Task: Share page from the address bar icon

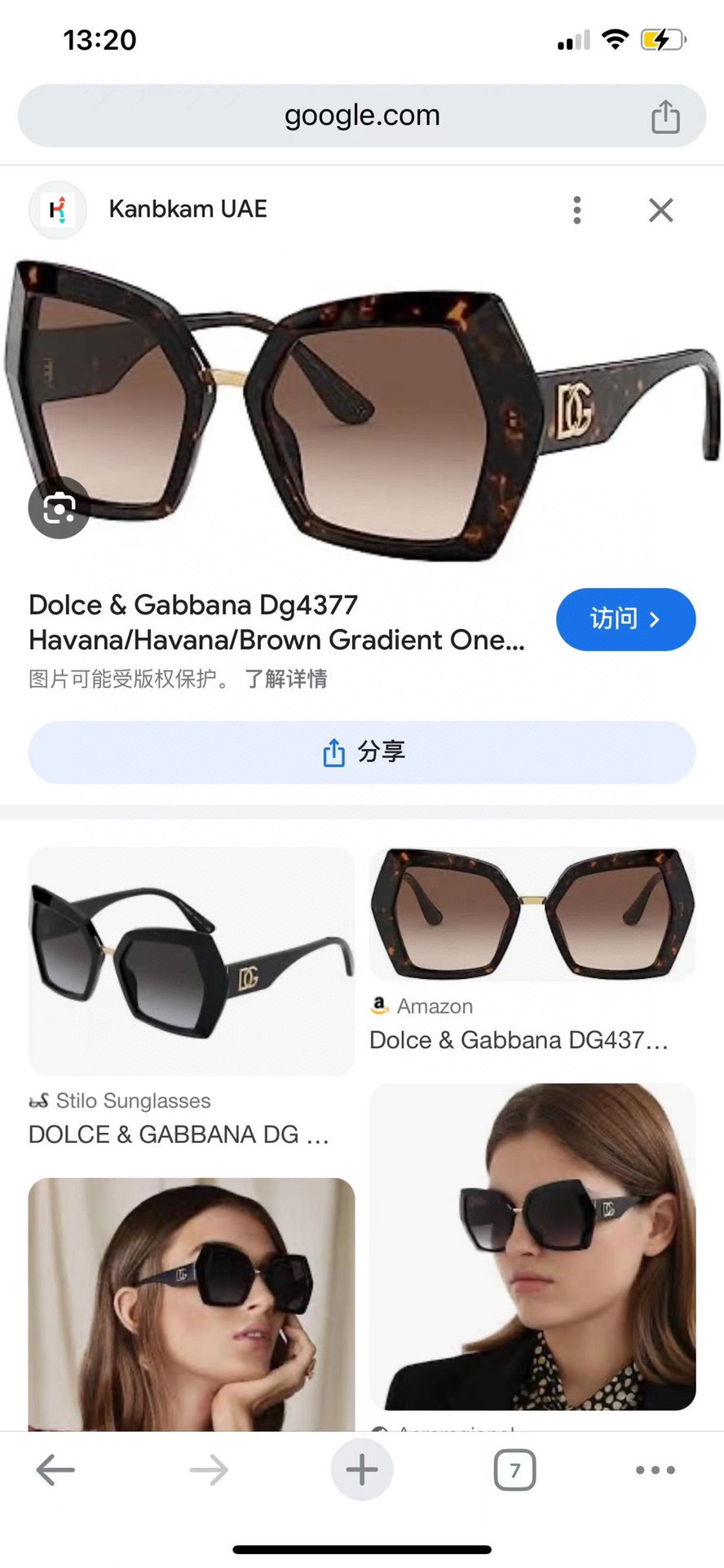Action: coord(665,117)
